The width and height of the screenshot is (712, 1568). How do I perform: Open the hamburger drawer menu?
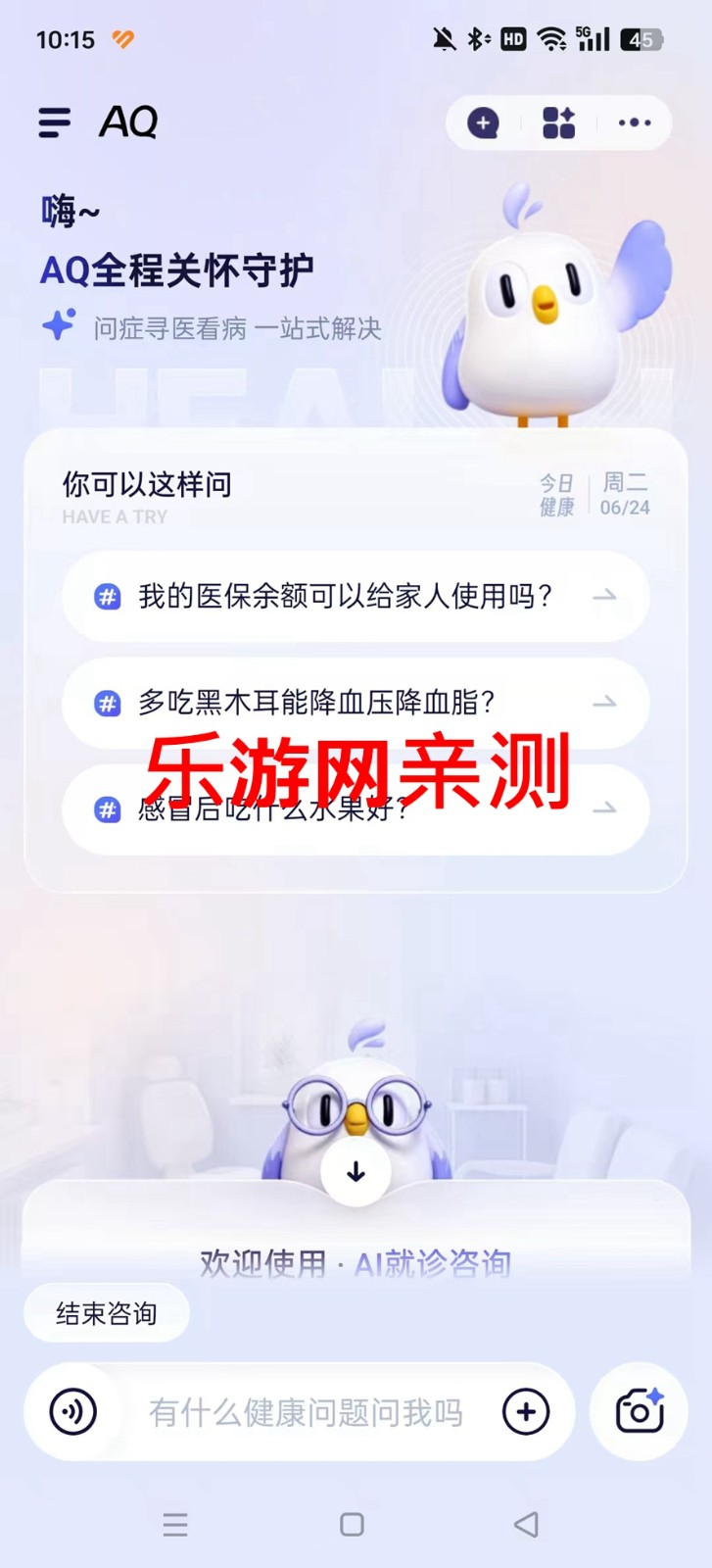pyautogui.click(x=55, y=122)
